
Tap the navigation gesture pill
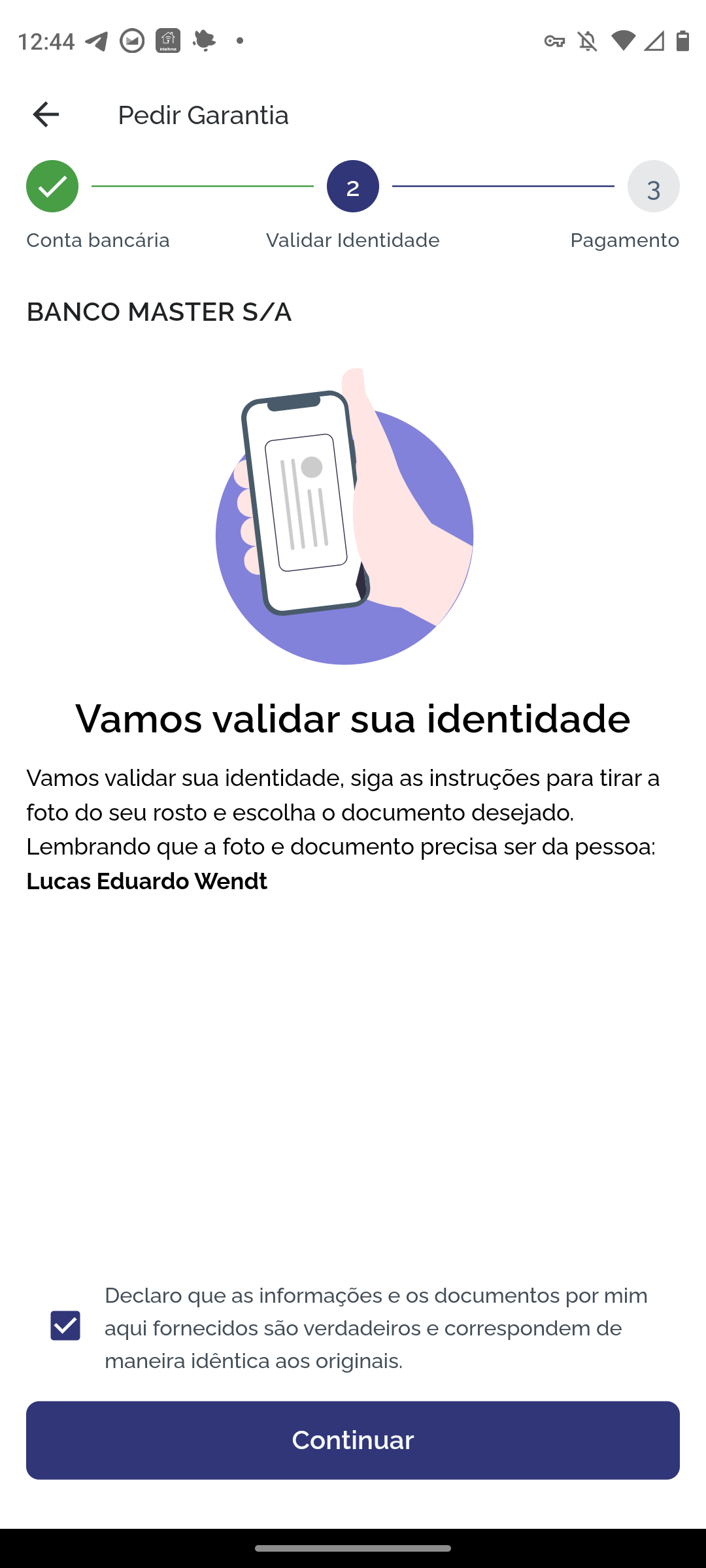point(353,1547)
